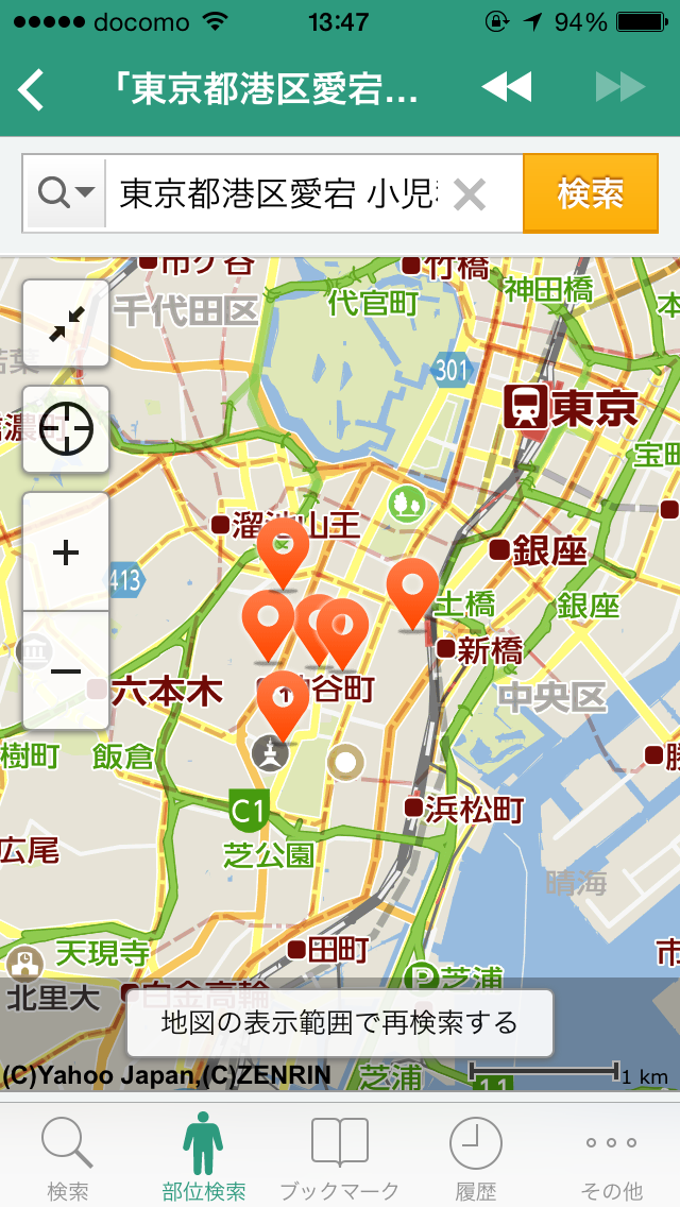Select the map pin near 新橋
This screenshot has width=680, height=1207.
412,590
